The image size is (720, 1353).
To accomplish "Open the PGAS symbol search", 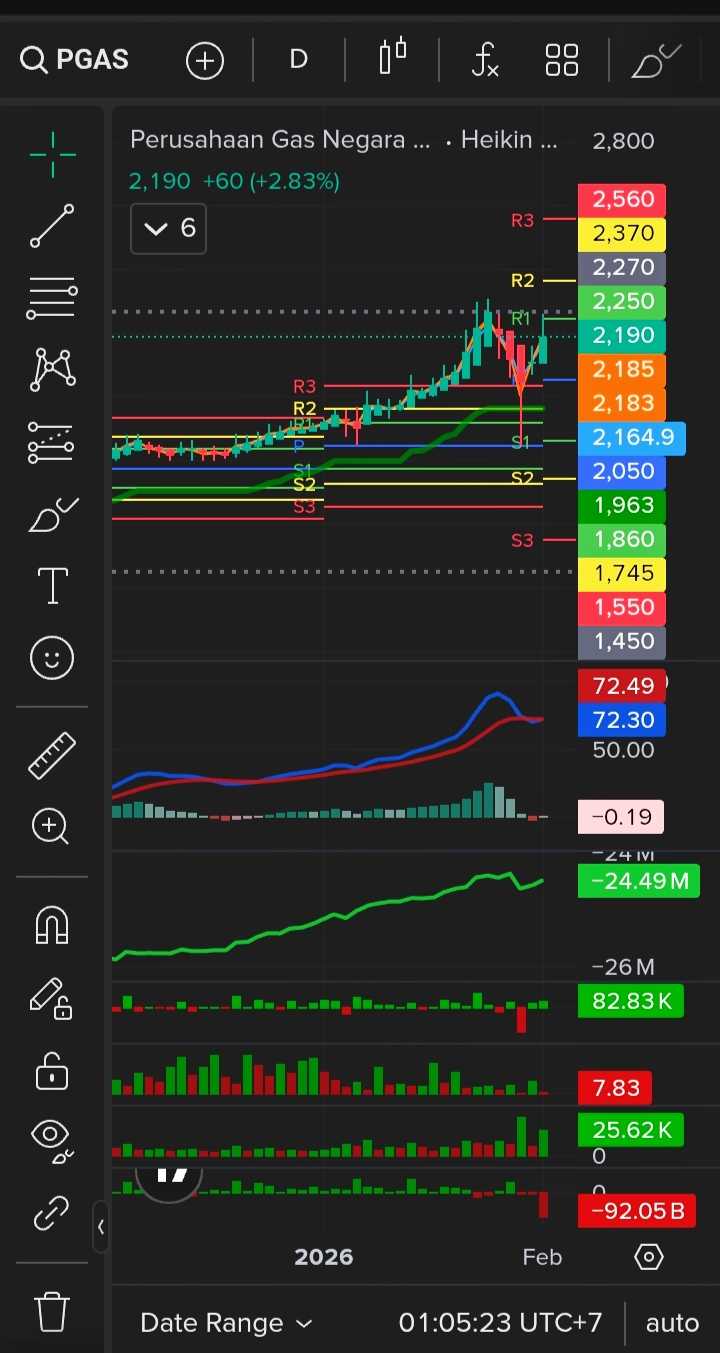I will coord(75,60).
